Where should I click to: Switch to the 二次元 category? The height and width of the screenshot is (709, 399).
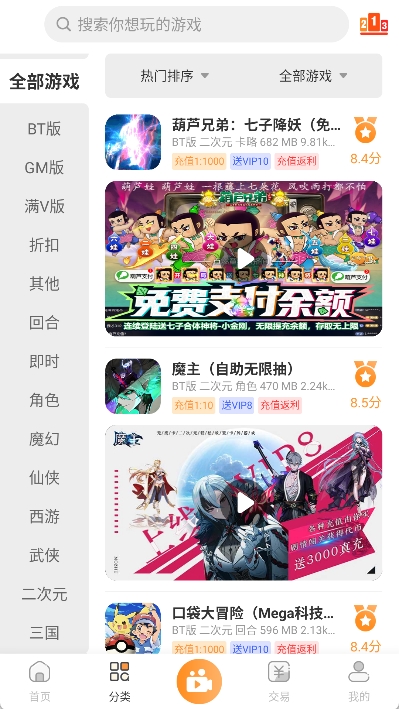(44, 594)
